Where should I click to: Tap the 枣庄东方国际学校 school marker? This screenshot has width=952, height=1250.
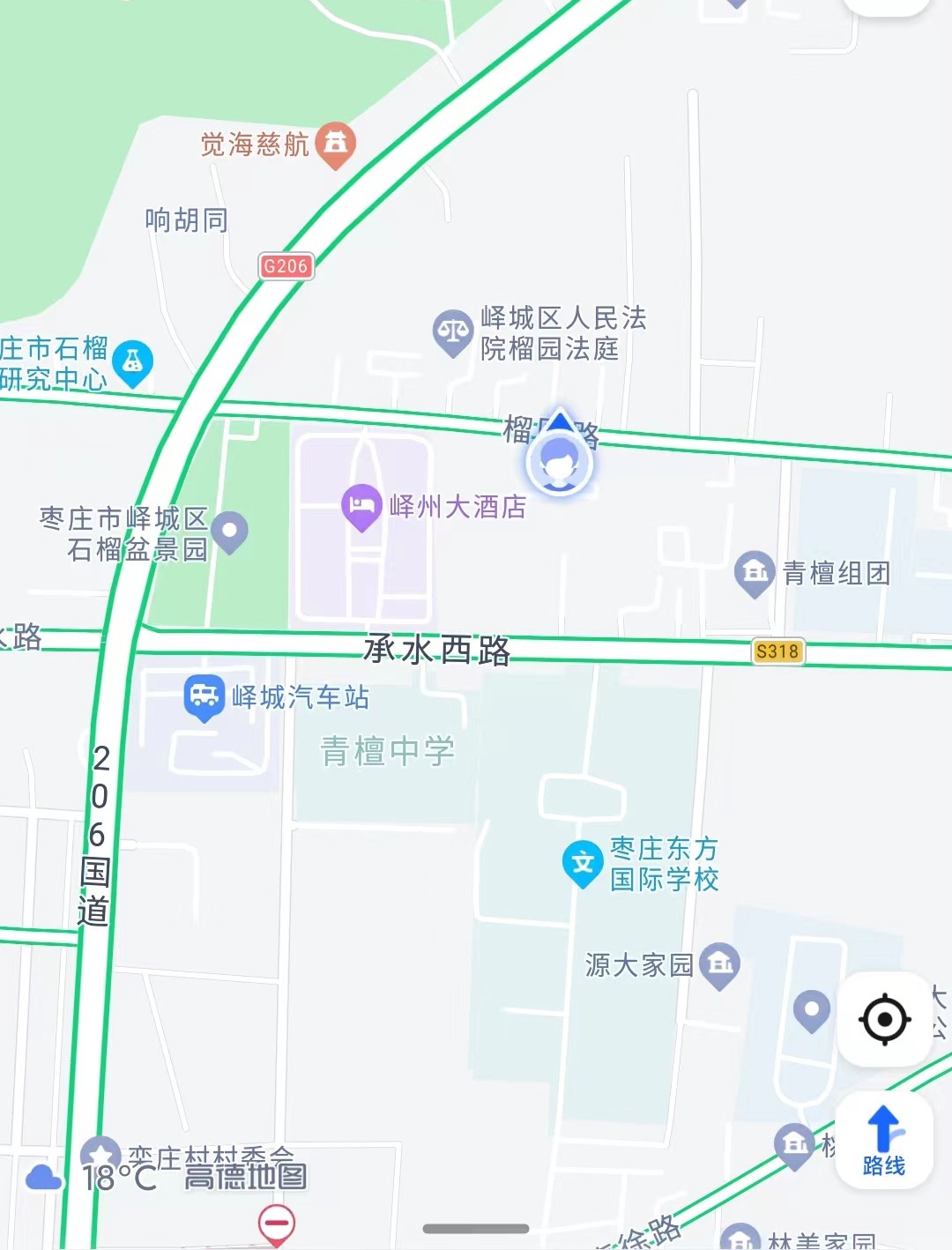click(583, 863)
